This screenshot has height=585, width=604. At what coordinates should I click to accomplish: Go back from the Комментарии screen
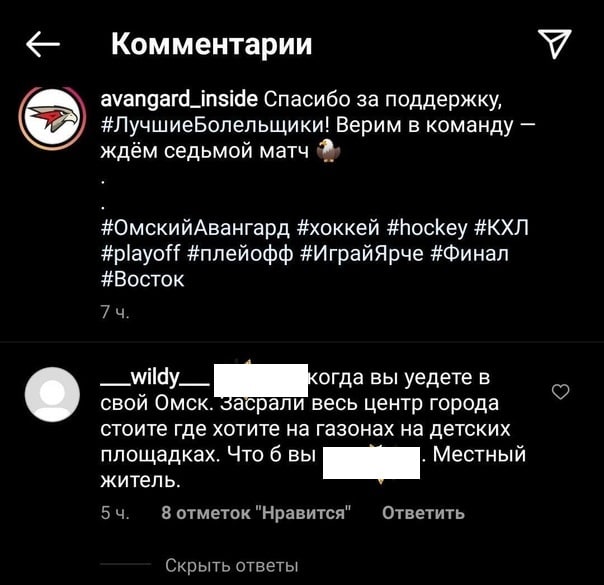pos(42,44)
